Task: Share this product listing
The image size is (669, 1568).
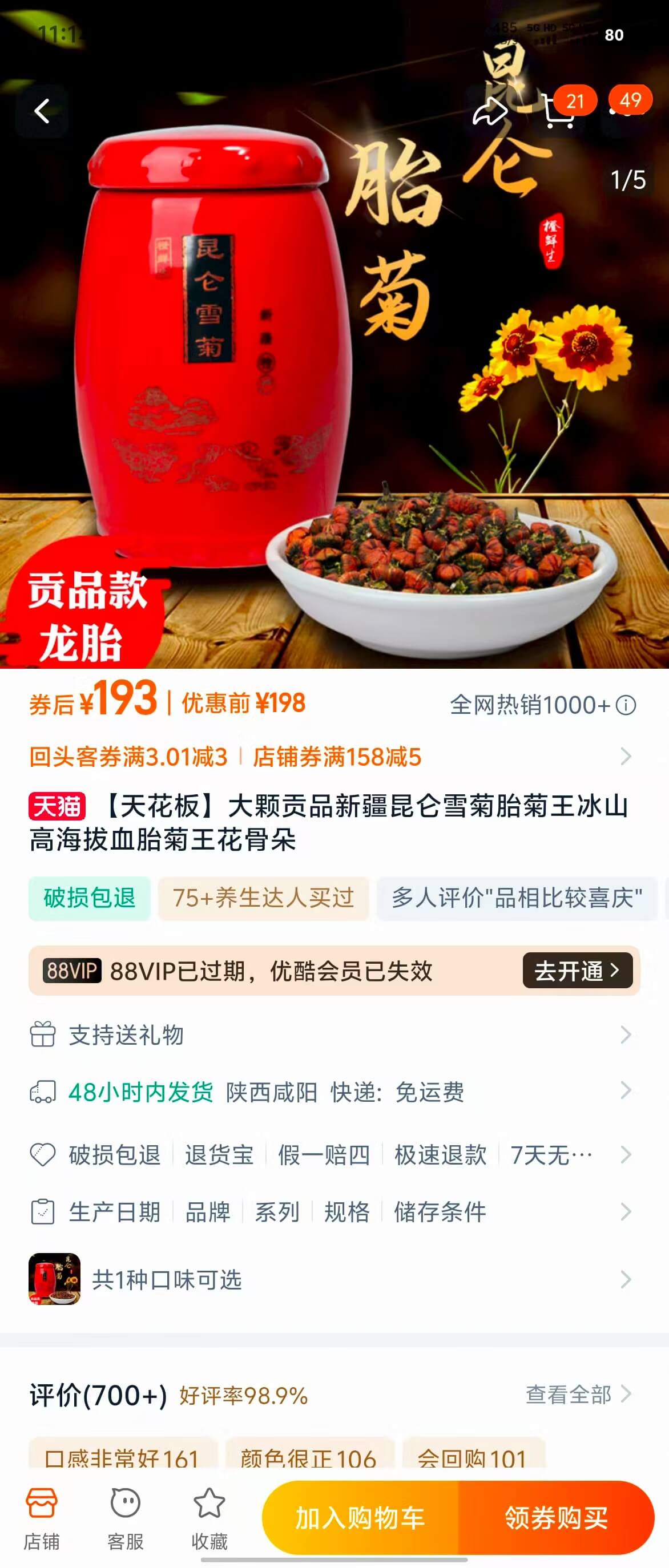Action: coord(490,111)
